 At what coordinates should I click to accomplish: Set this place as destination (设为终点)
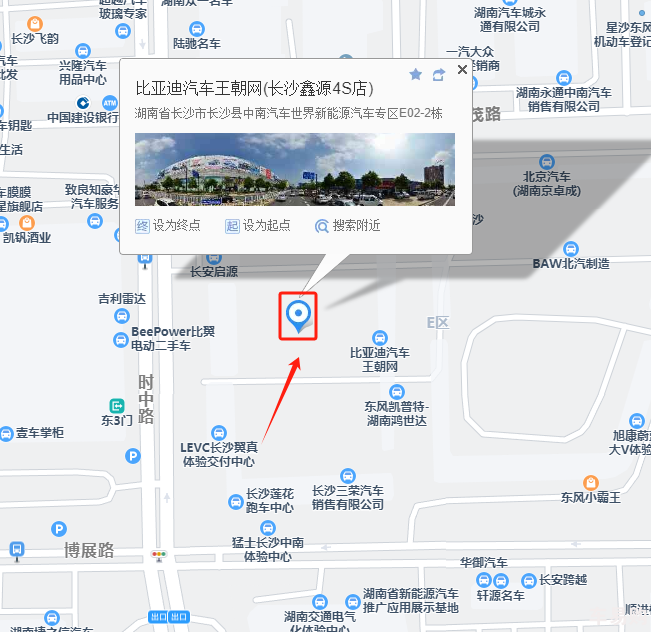[x=168, y=225]
